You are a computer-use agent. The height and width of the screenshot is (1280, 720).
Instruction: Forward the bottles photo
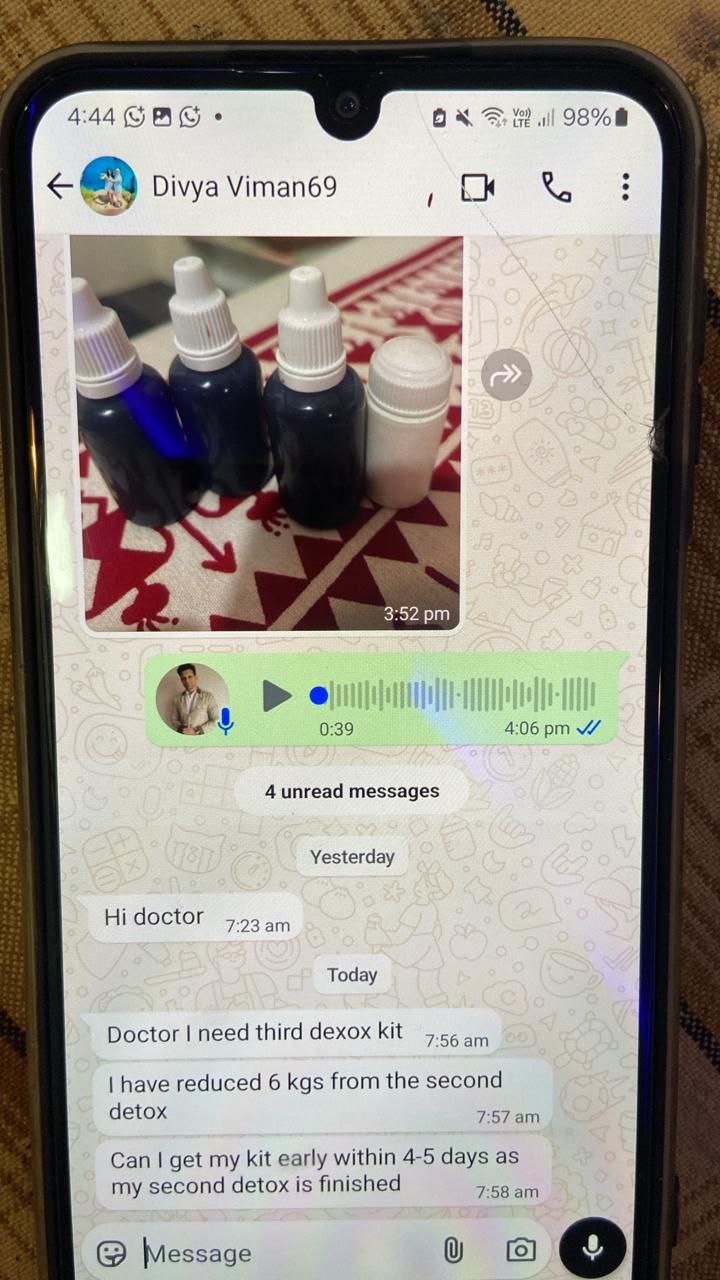point(506,375)
